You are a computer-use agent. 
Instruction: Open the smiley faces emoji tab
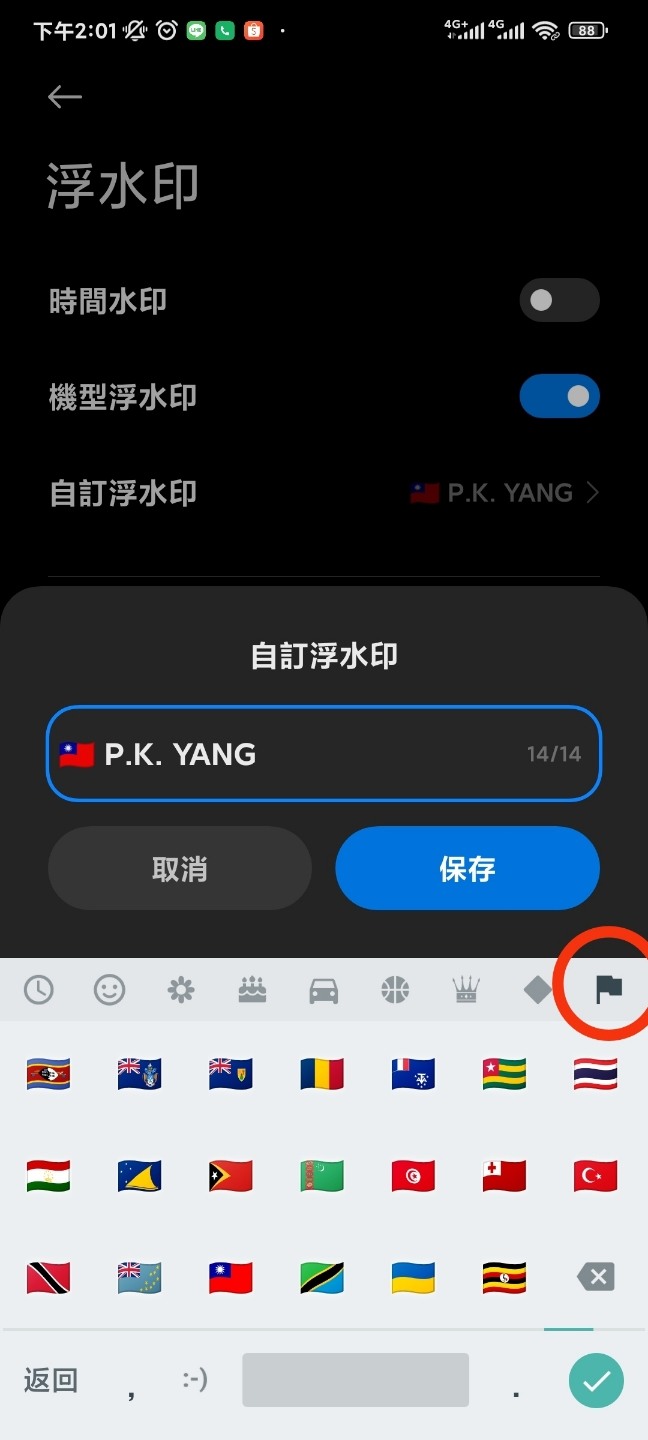[x=109, y=990]
